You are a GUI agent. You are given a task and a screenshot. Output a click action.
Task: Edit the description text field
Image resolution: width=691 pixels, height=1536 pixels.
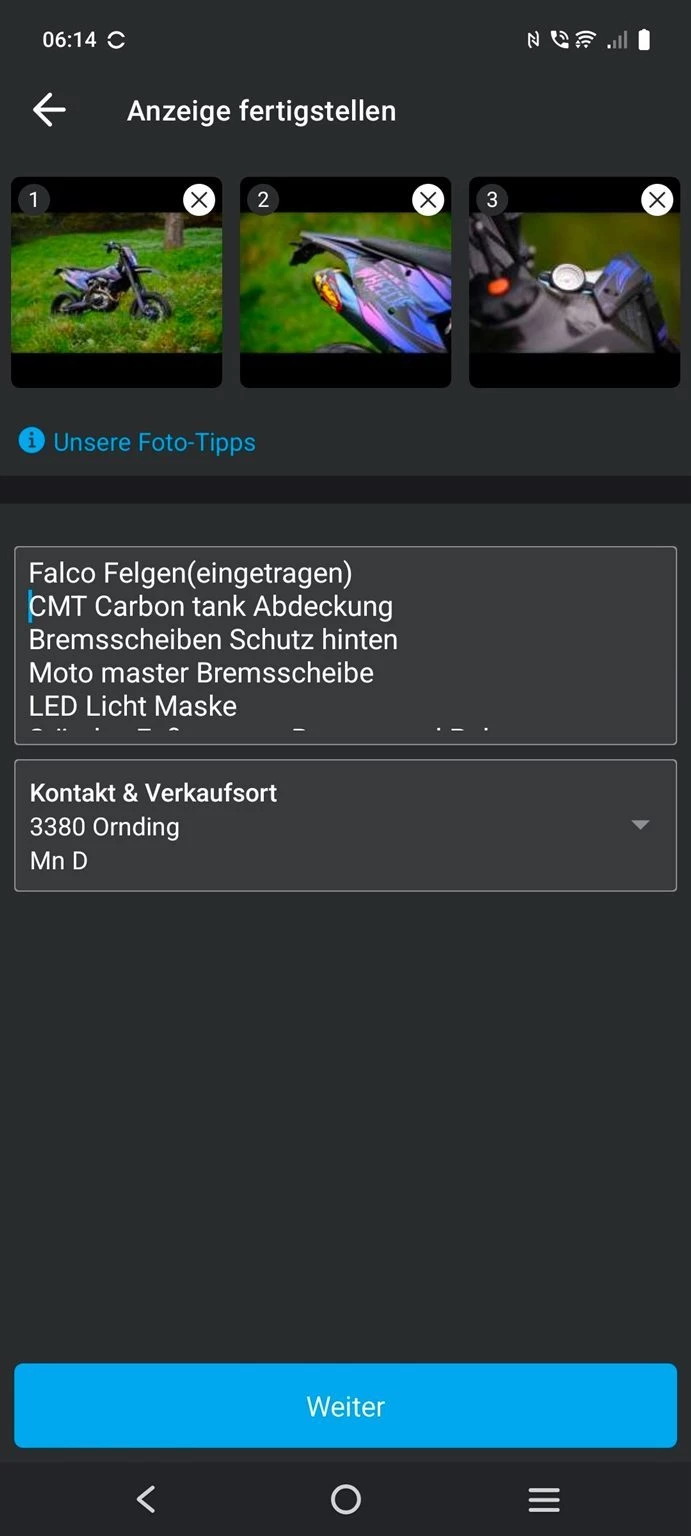pos(345,645)
